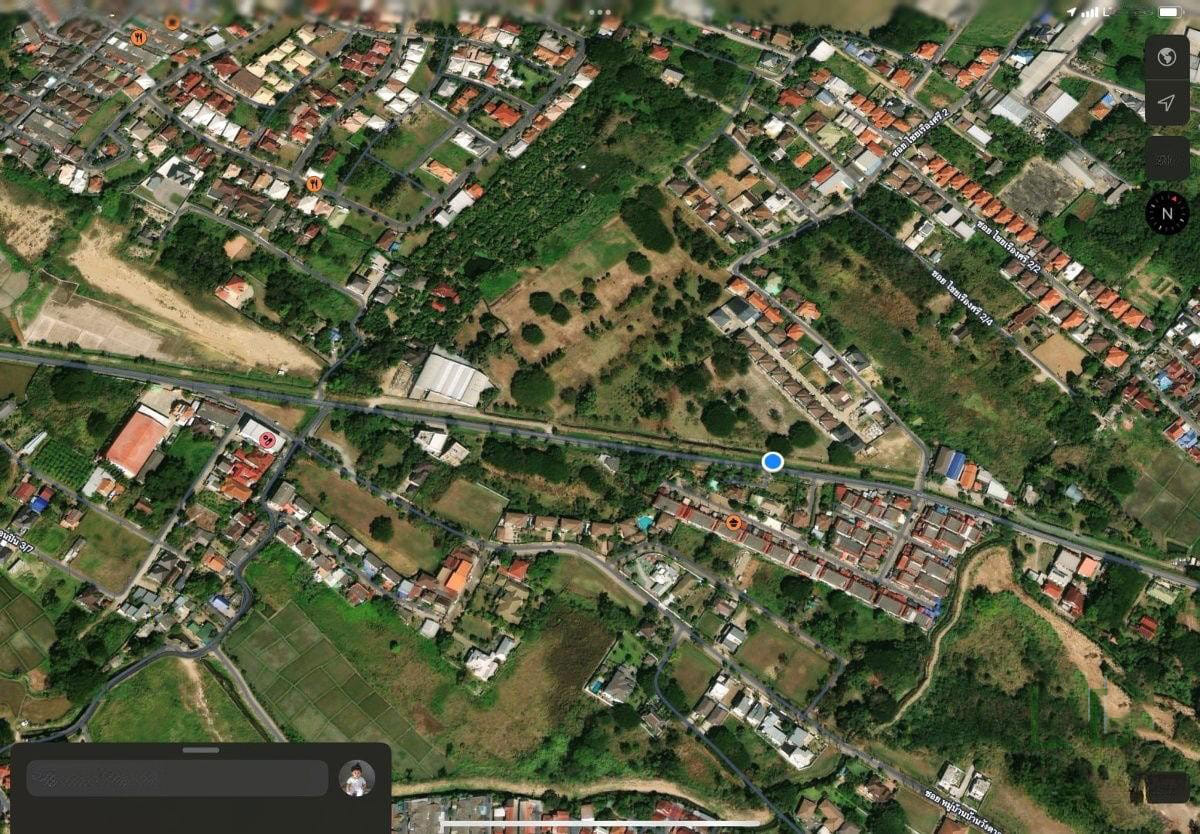Tap the location tracking arrow
The image size is (1200, 834).
(1166, 103)
